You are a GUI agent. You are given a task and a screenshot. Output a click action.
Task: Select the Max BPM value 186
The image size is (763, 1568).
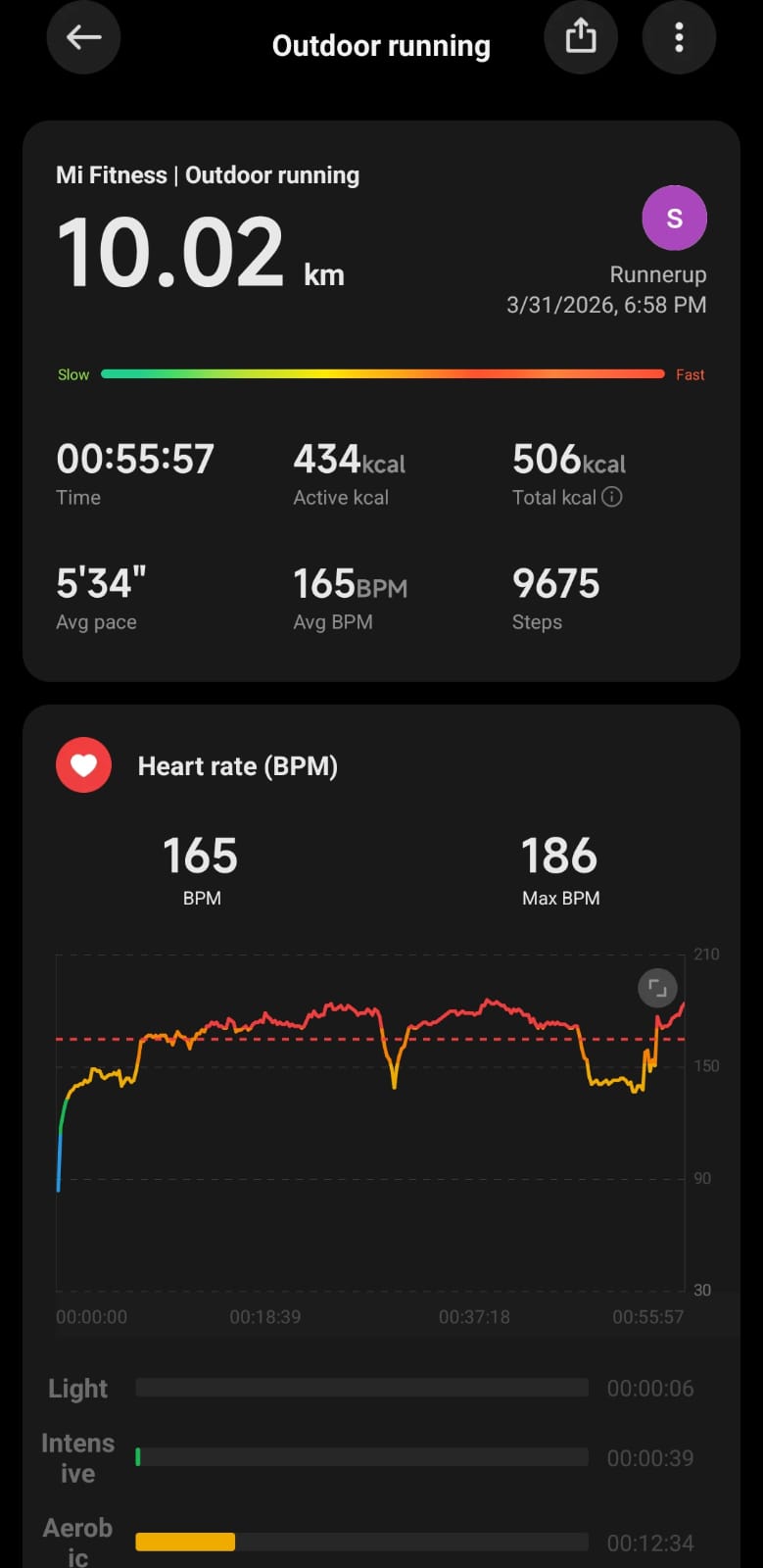(x=559, y=857)
